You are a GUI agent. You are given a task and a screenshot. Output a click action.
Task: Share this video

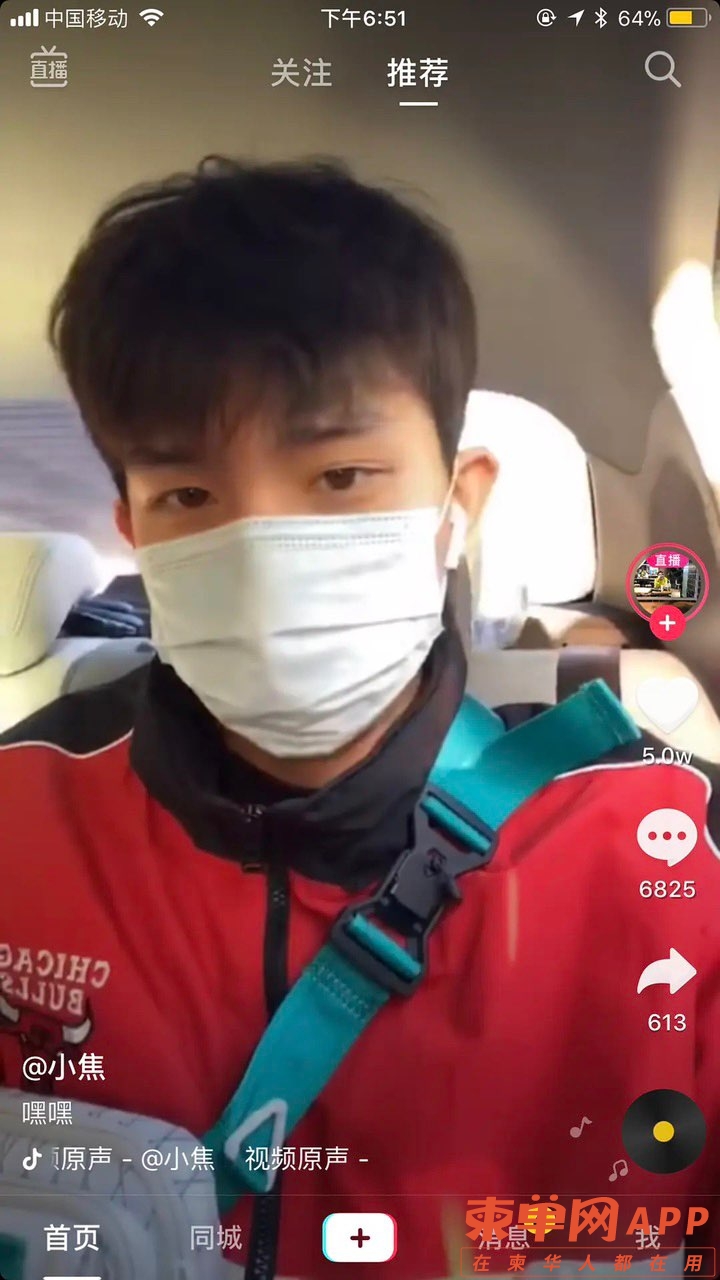(667, 972)
